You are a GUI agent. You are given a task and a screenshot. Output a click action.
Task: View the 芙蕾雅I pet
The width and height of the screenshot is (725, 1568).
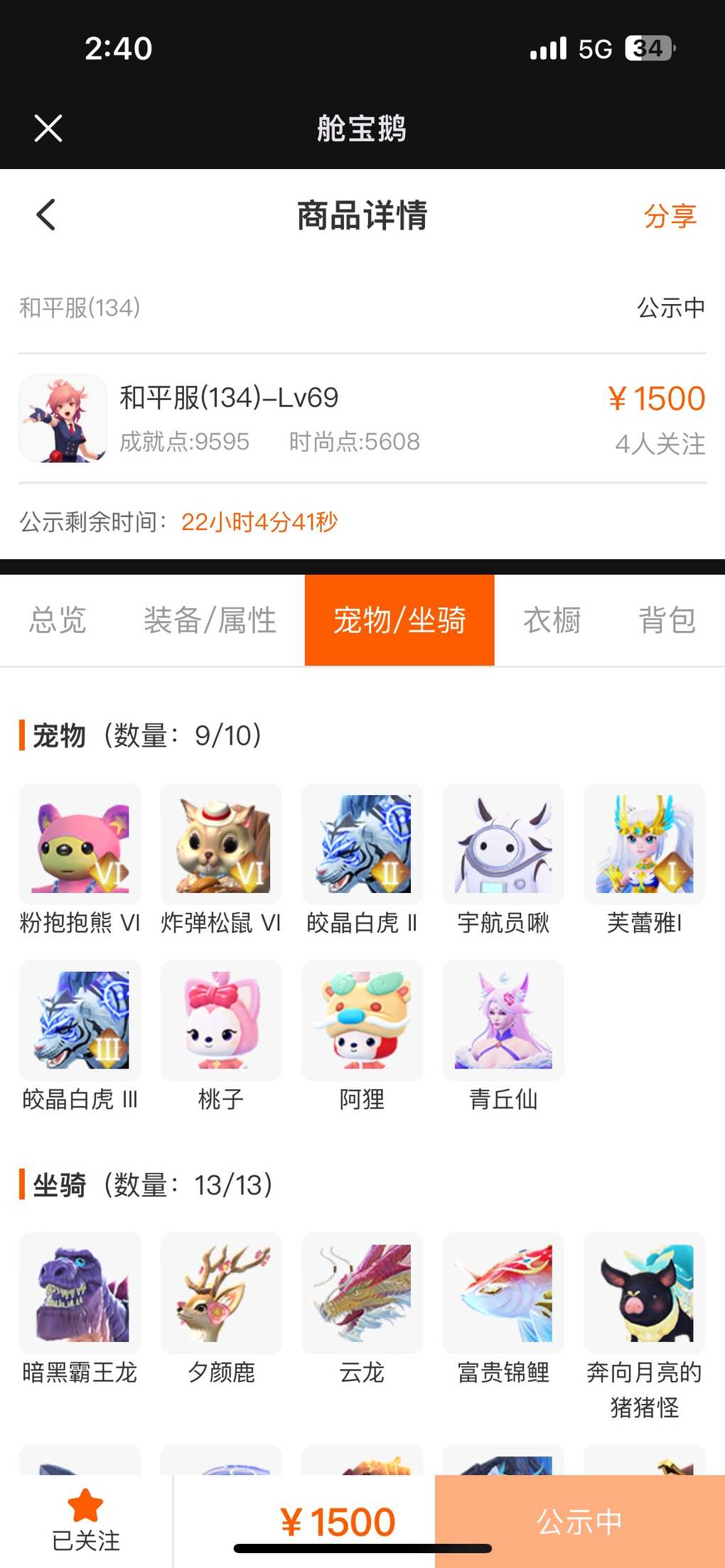(645, 845)
